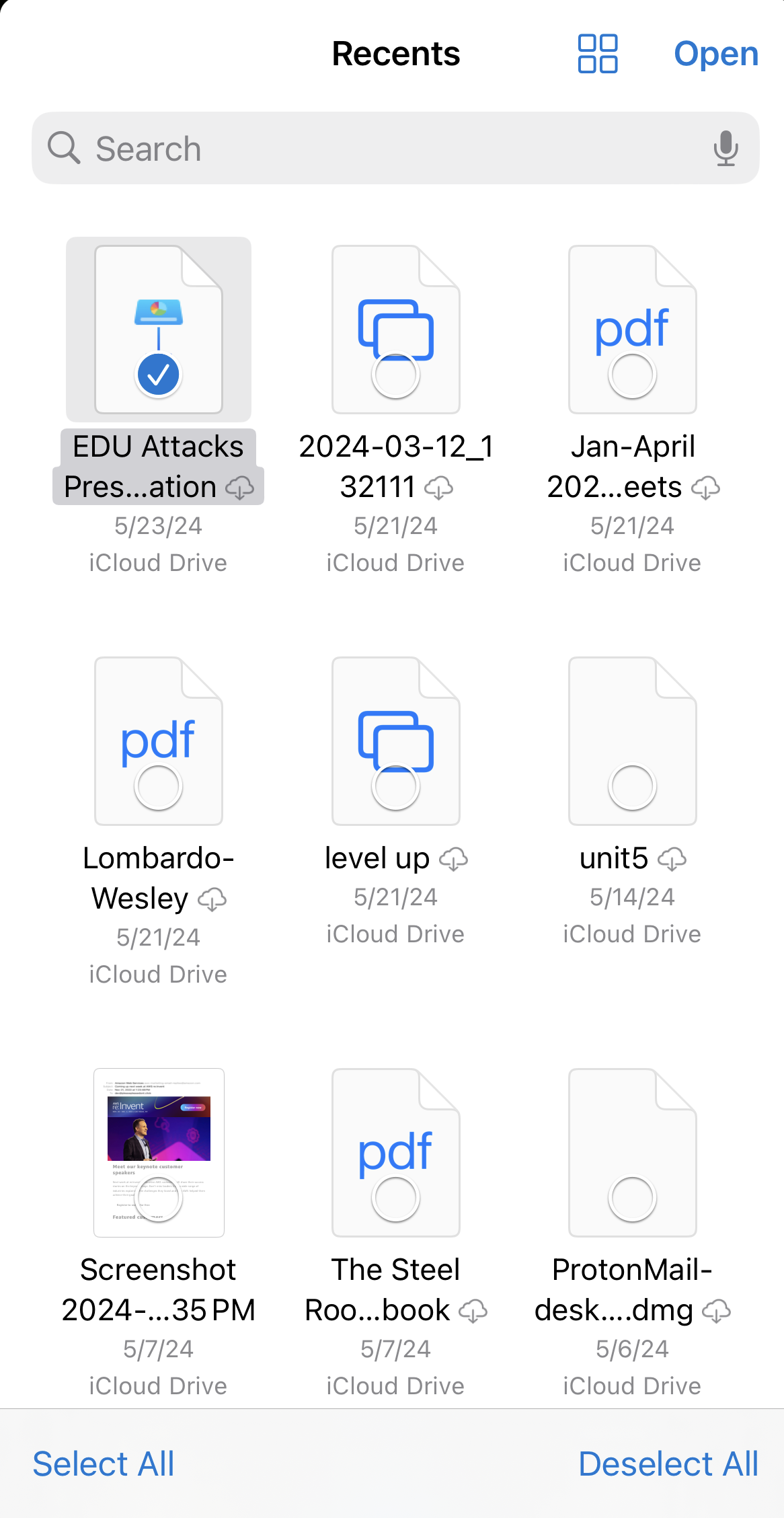
Task: Tap the search magnifier icon
Action: 65,148
